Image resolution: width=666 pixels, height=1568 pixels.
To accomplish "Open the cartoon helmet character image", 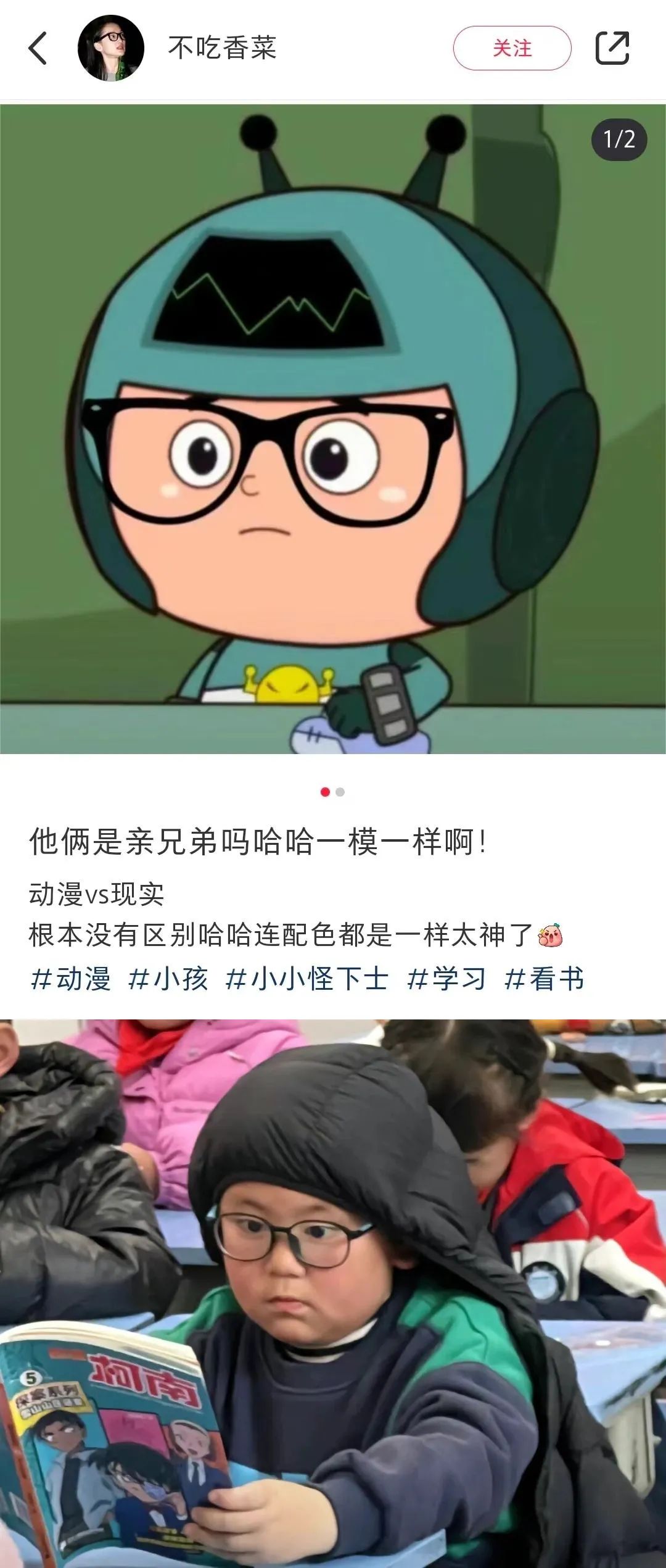I will (x=333, y=429).
